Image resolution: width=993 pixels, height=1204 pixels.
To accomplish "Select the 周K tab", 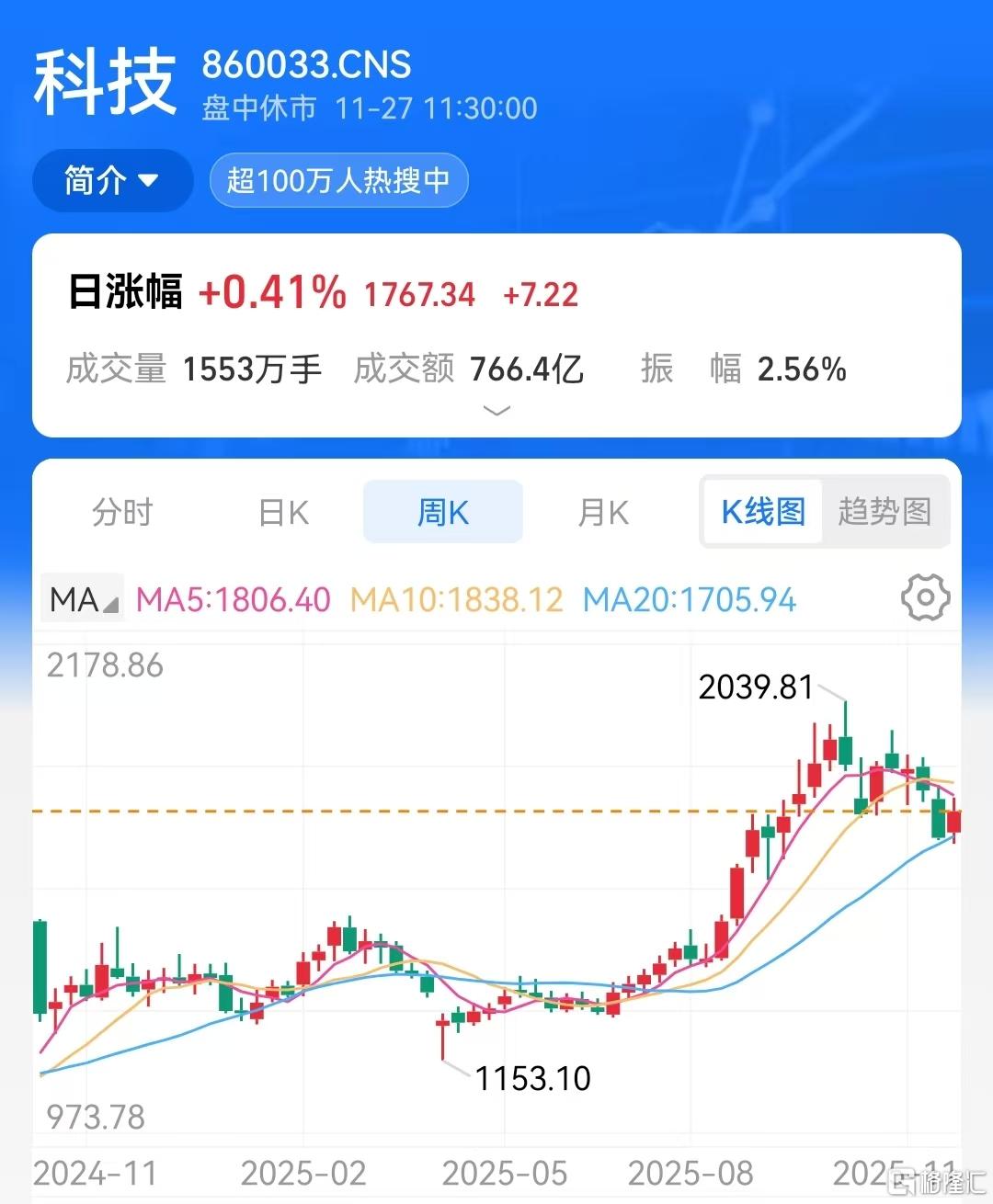I will (x=442, y=512).
